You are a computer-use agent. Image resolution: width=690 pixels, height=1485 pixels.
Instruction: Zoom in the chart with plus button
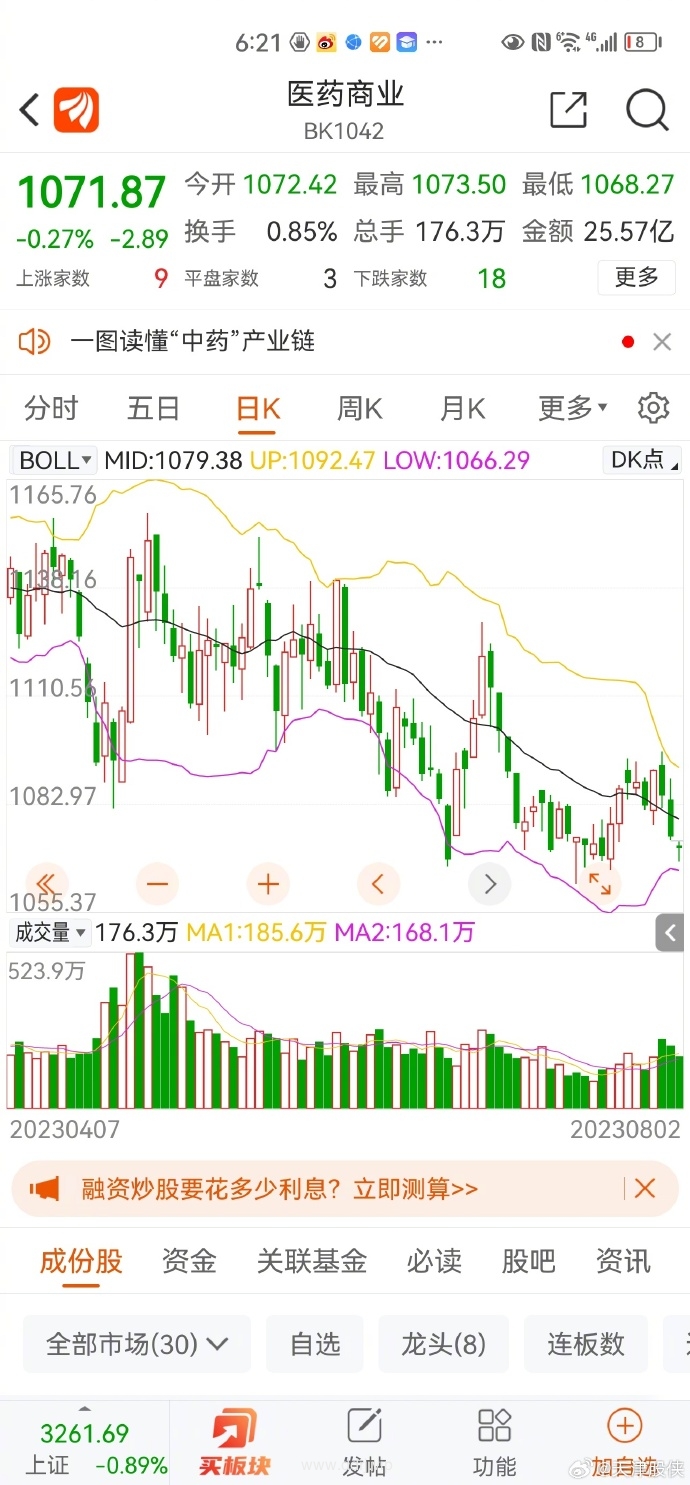268,884
